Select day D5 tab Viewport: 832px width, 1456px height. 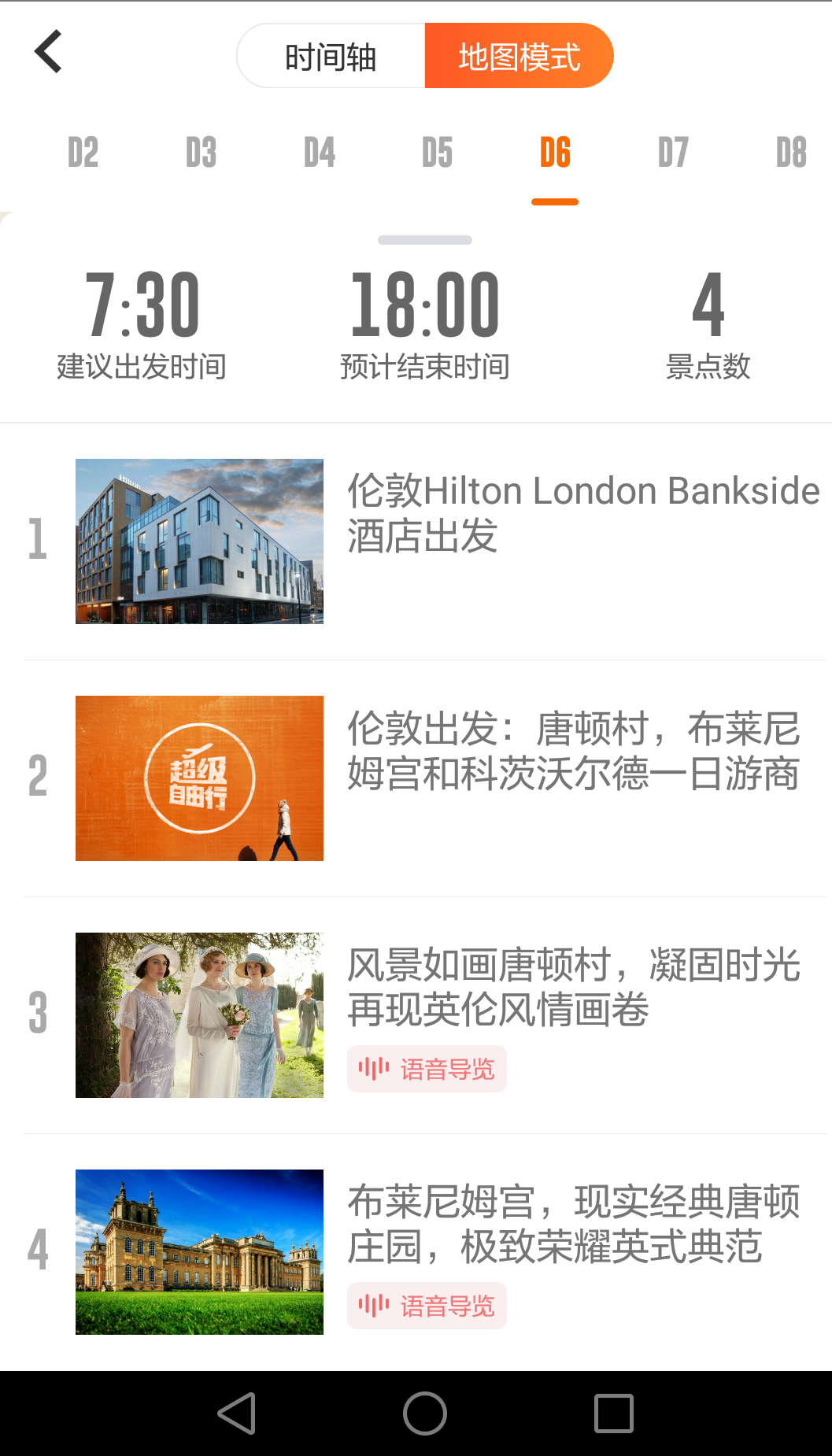point(438,153)
